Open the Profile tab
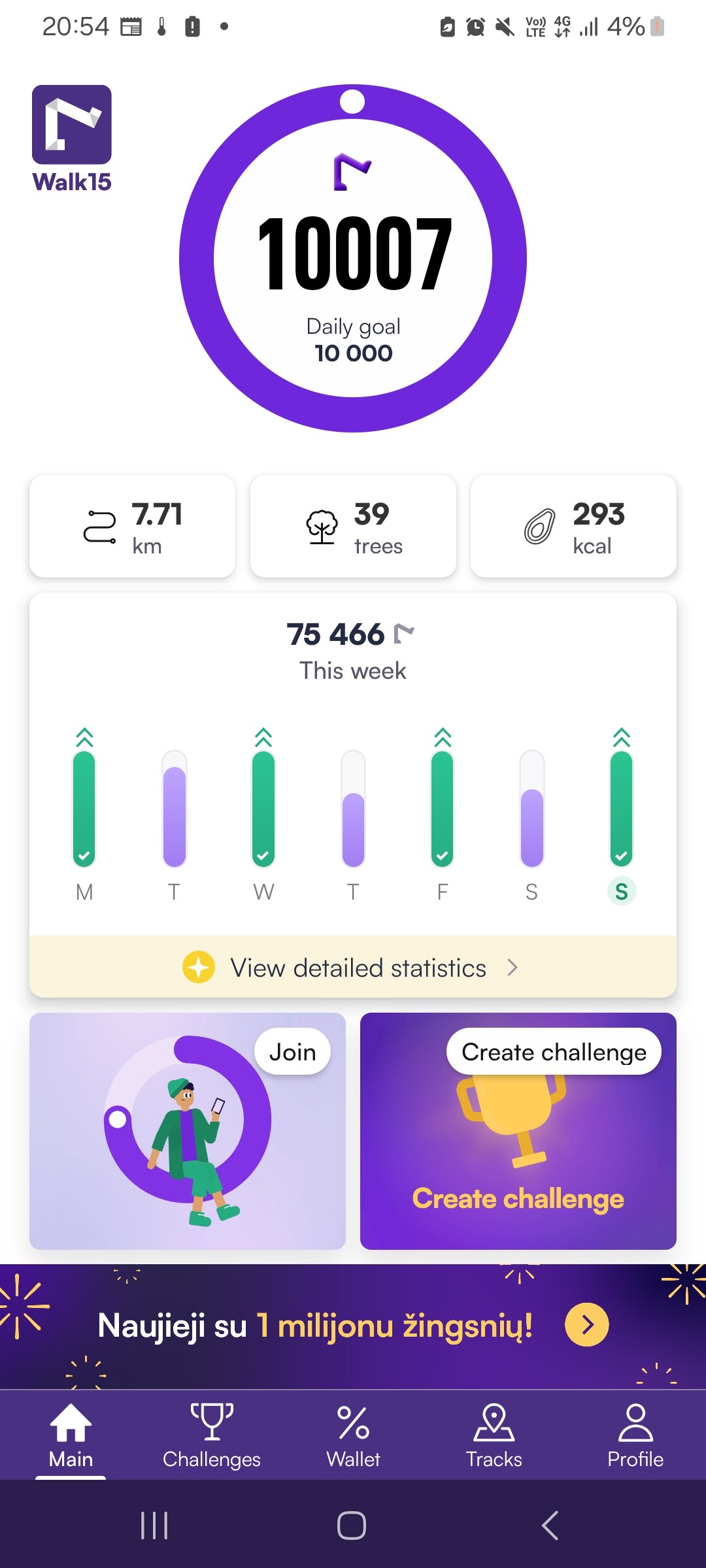 coord(635,1435)
